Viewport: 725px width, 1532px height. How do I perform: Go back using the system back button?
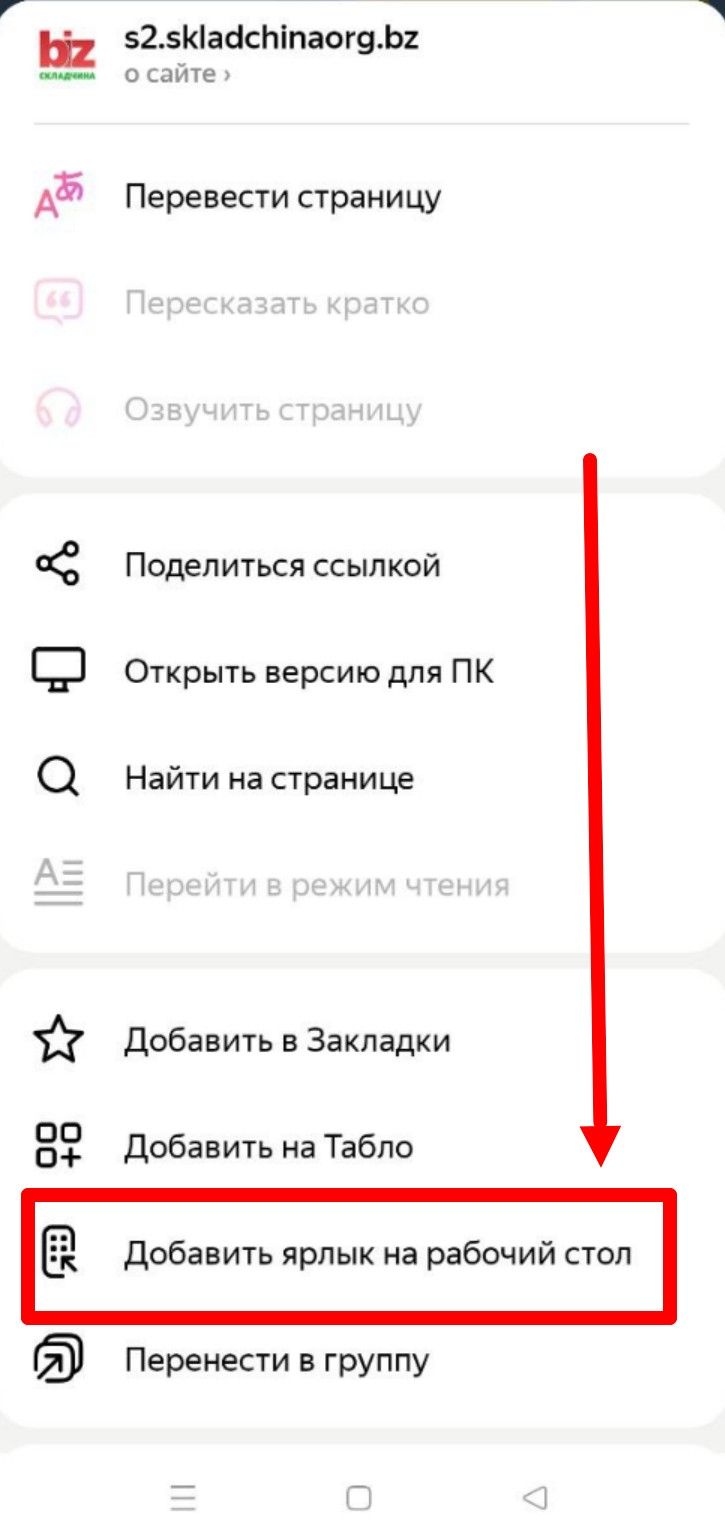(535, 1497)
